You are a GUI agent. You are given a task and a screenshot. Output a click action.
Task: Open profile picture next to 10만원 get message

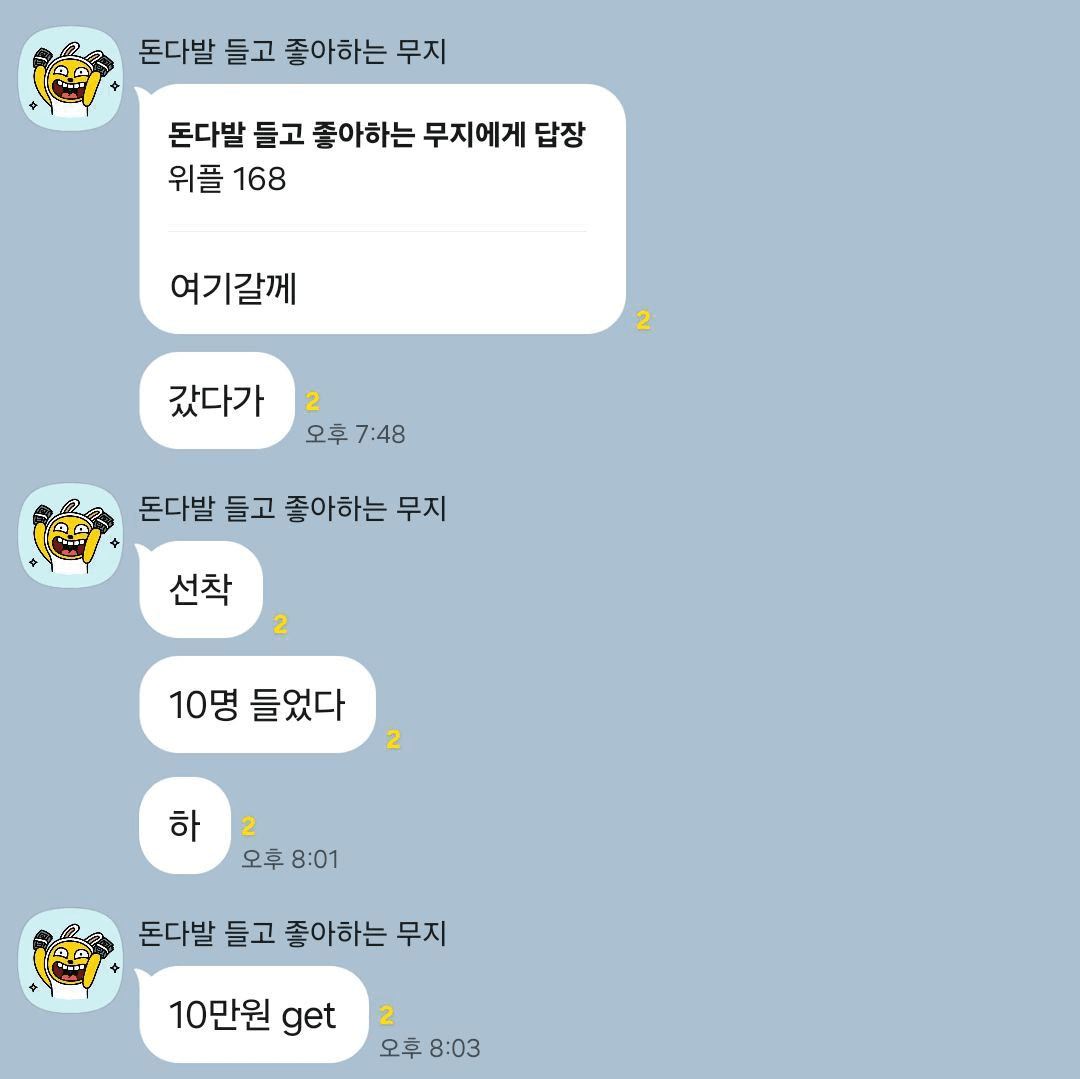coord(71,960)
